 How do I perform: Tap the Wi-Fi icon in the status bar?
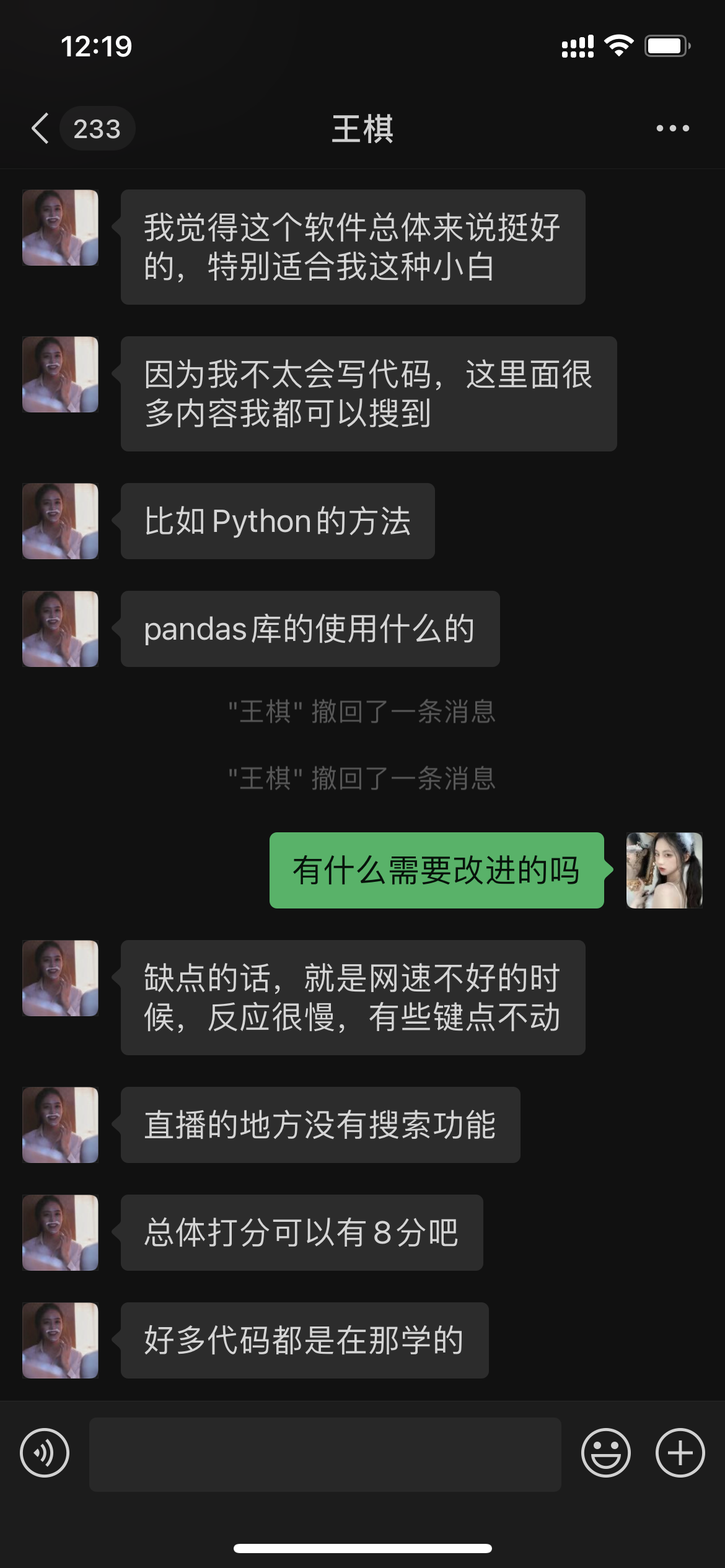tap(618, 43)
